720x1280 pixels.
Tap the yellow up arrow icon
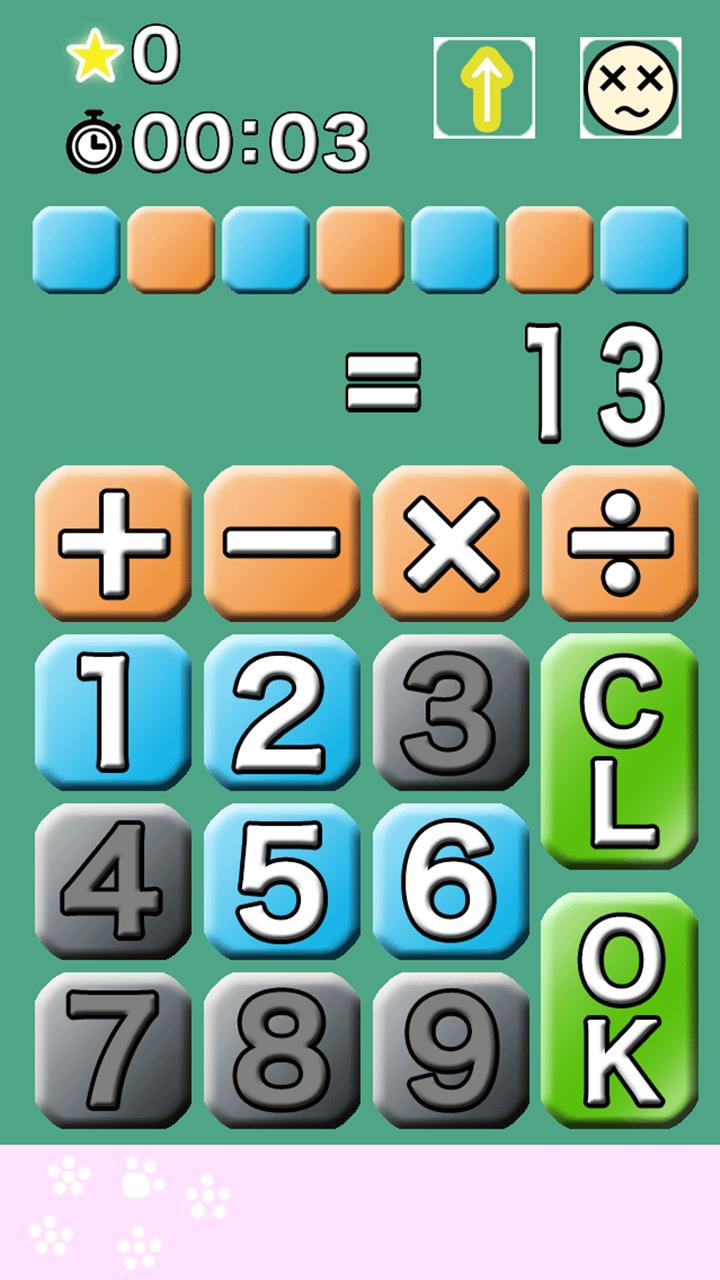[484, 88]
